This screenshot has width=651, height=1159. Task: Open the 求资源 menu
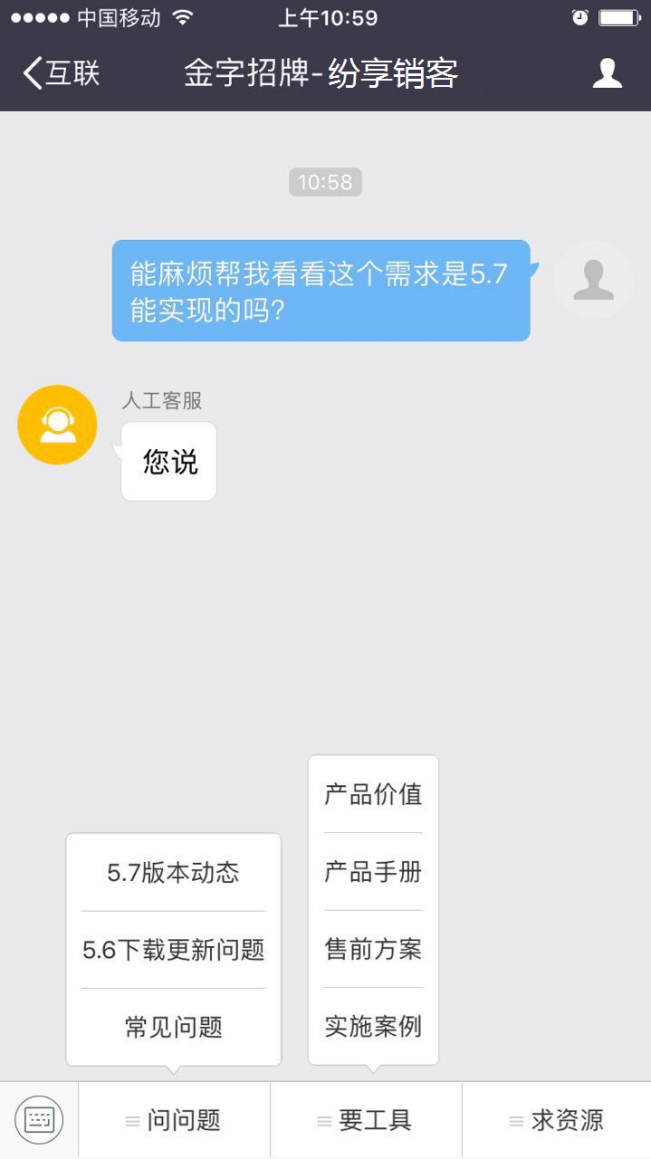pos(557,1121)
